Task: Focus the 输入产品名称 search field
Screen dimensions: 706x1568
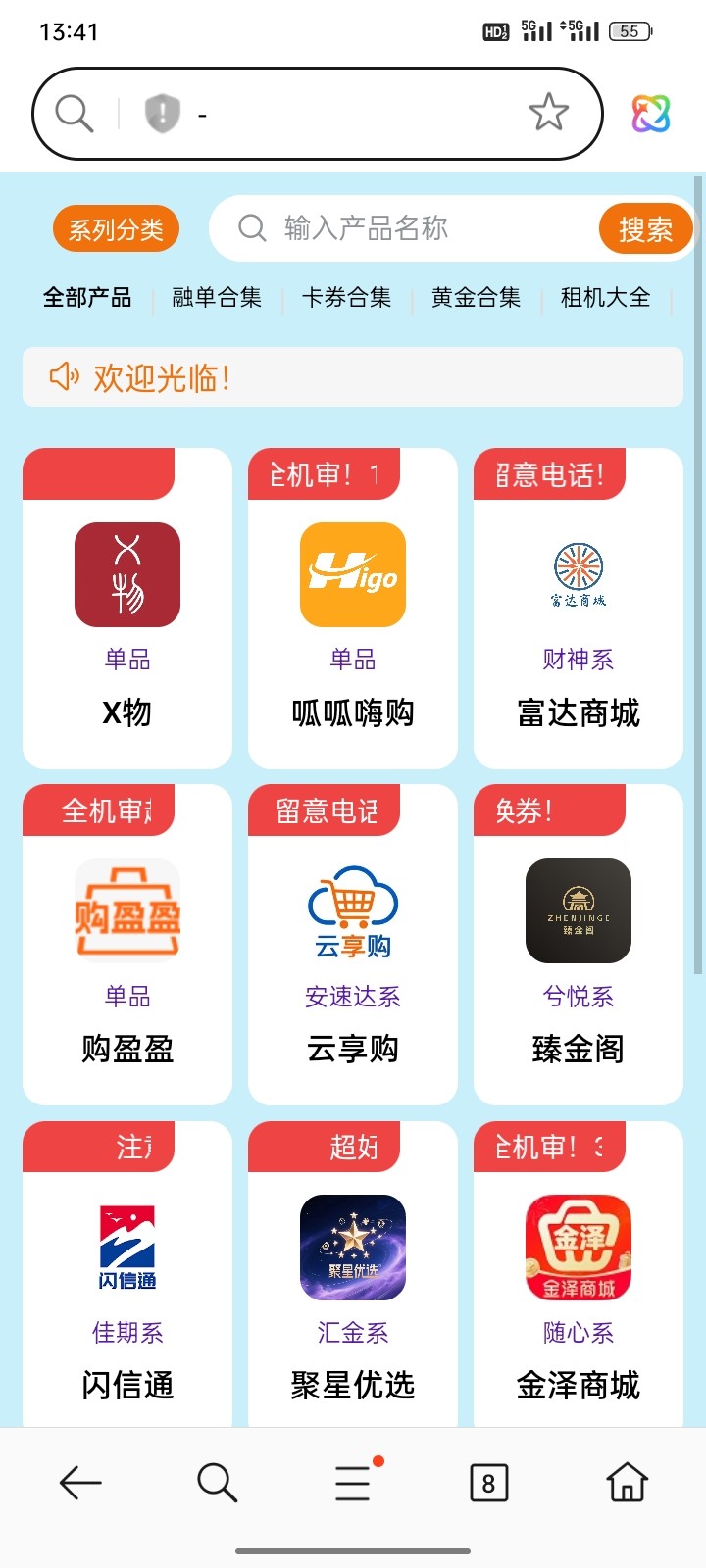Action: (x=412, y=228)
